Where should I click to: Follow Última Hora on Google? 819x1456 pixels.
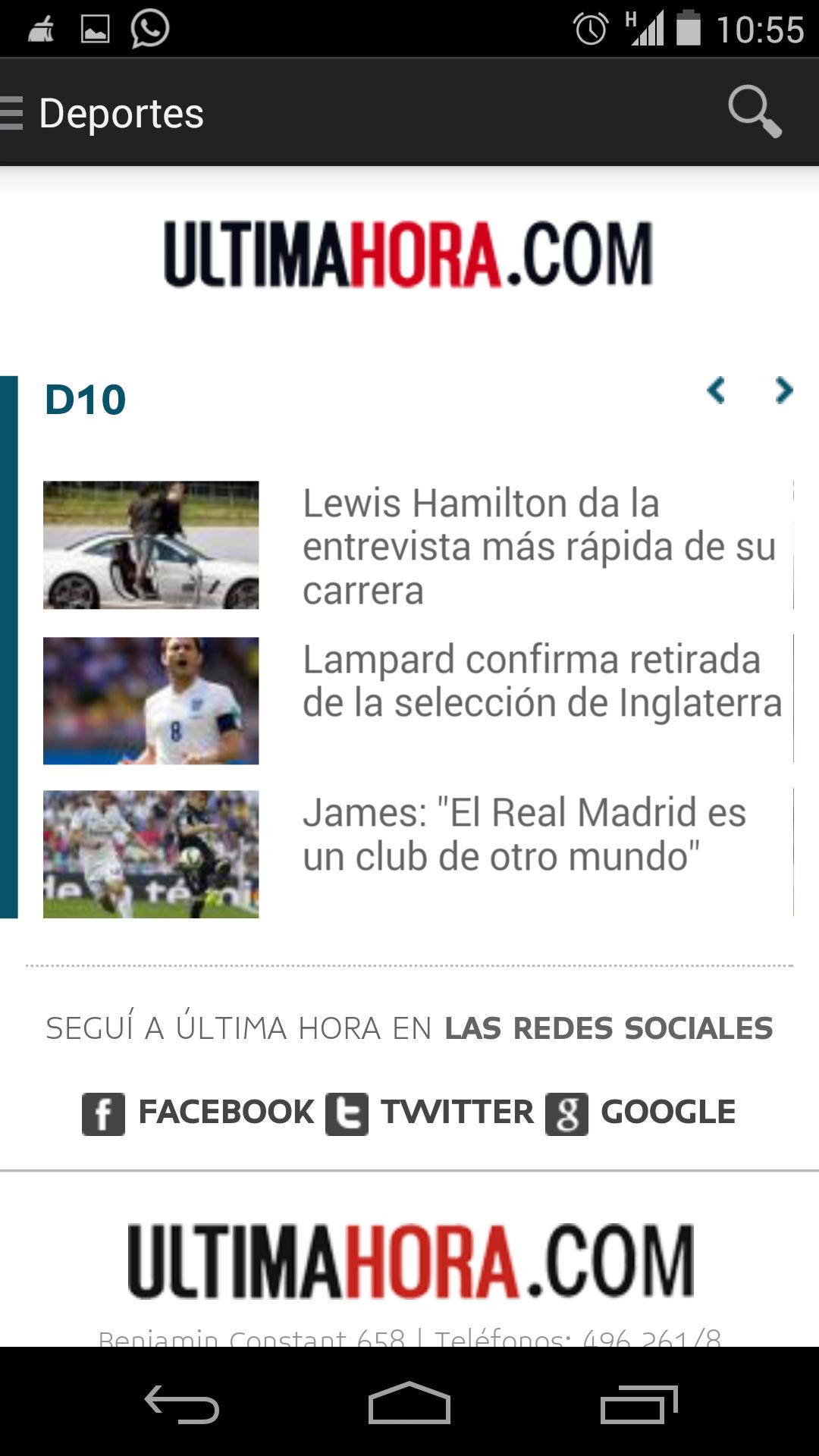(x=641, y=1113)
